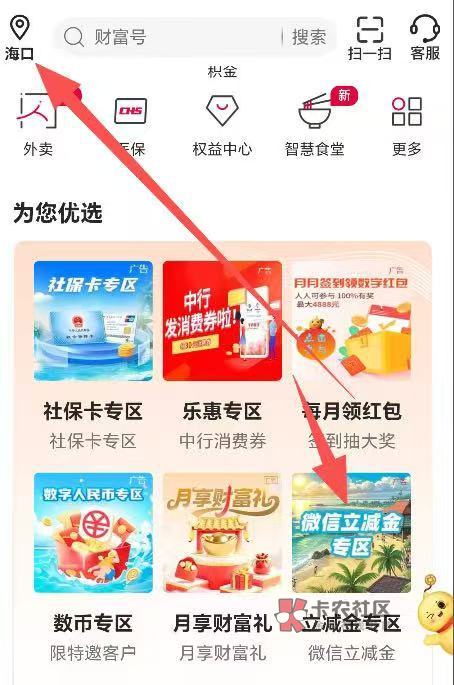Change the city from 海口
The width and height of the screenshot is (454, 685).
(x=20, y=38)
